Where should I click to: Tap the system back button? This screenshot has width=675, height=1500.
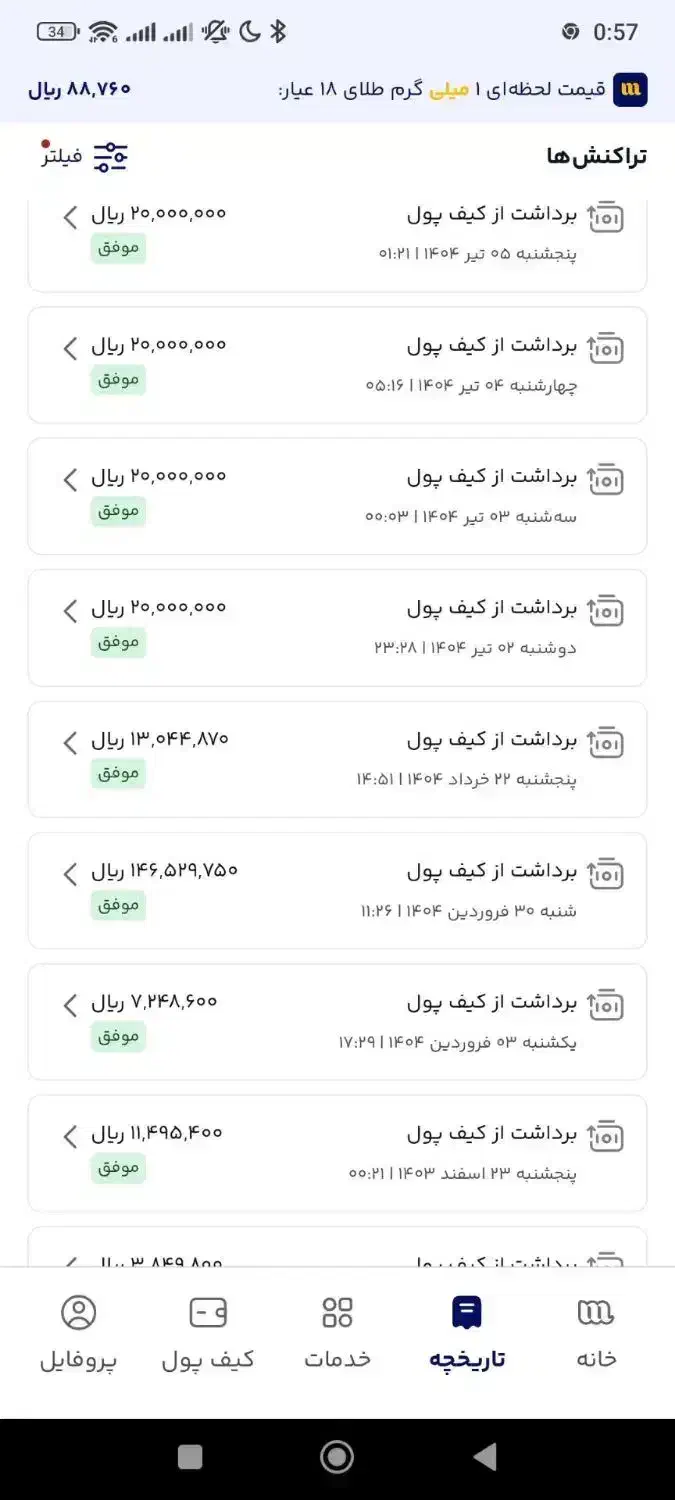click(485, 1457)
